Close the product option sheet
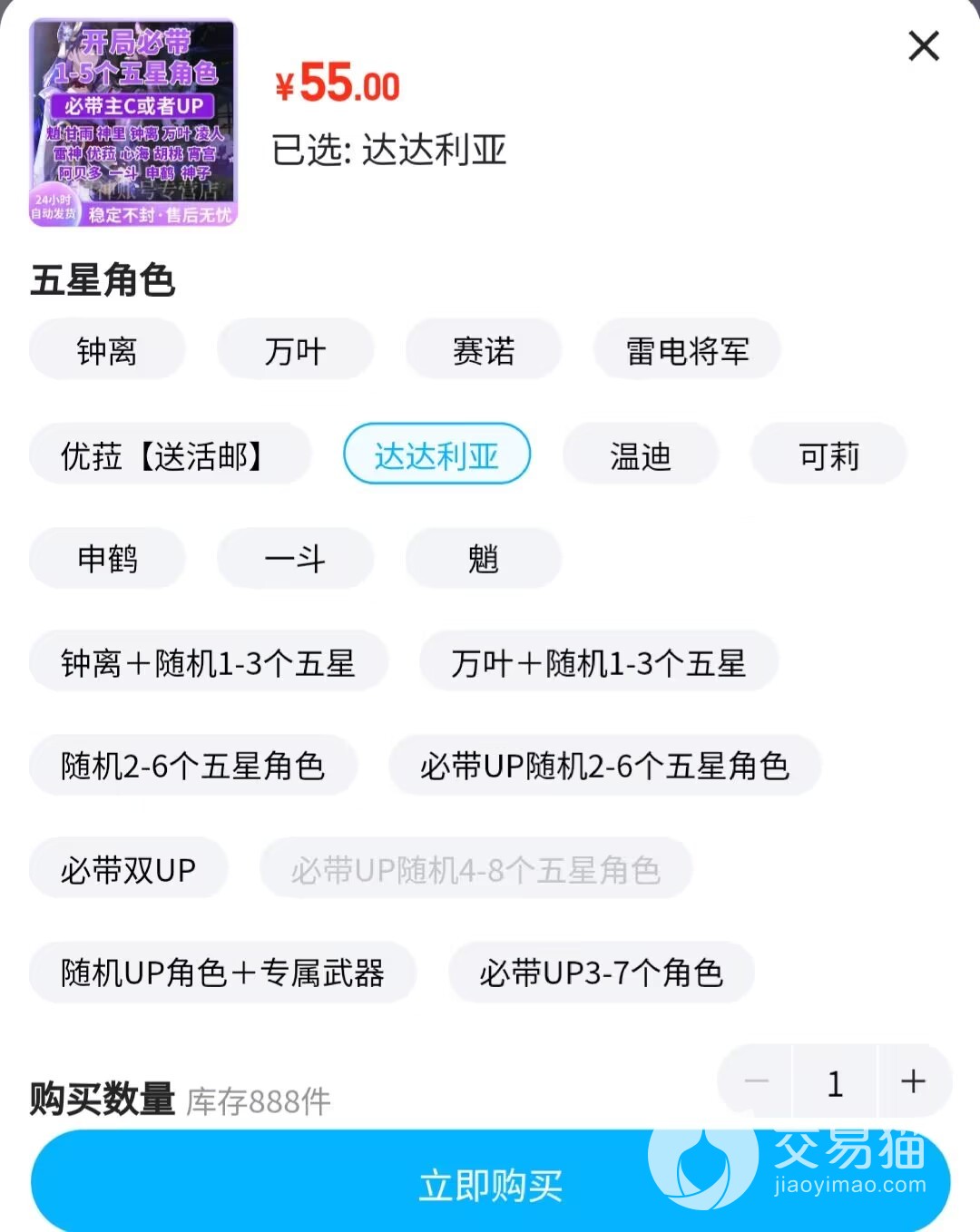The image size is (980, 1232). 923,46
